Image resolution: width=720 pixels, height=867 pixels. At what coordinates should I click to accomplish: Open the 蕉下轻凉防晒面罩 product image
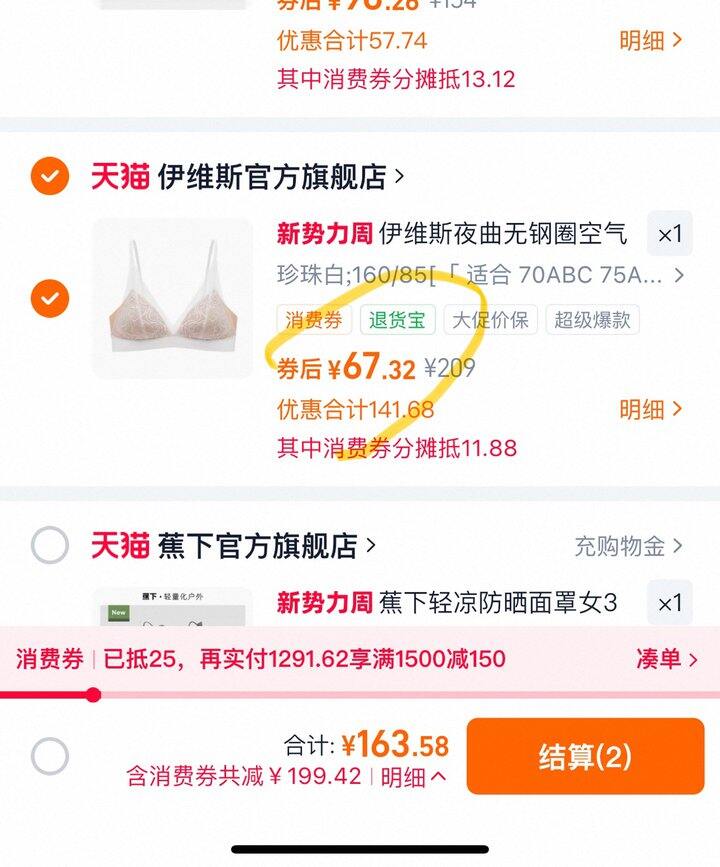point(172,607)
